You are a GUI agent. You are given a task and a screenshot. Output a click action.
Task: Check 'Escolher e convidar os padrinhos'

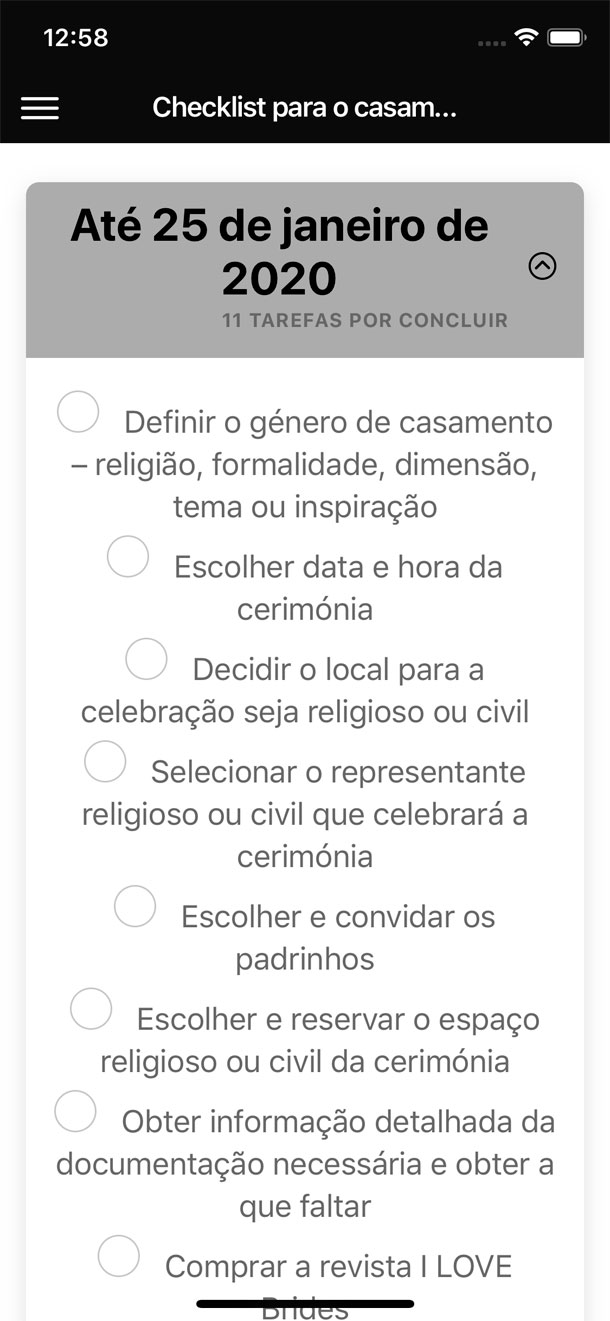[x=135, y=906]
